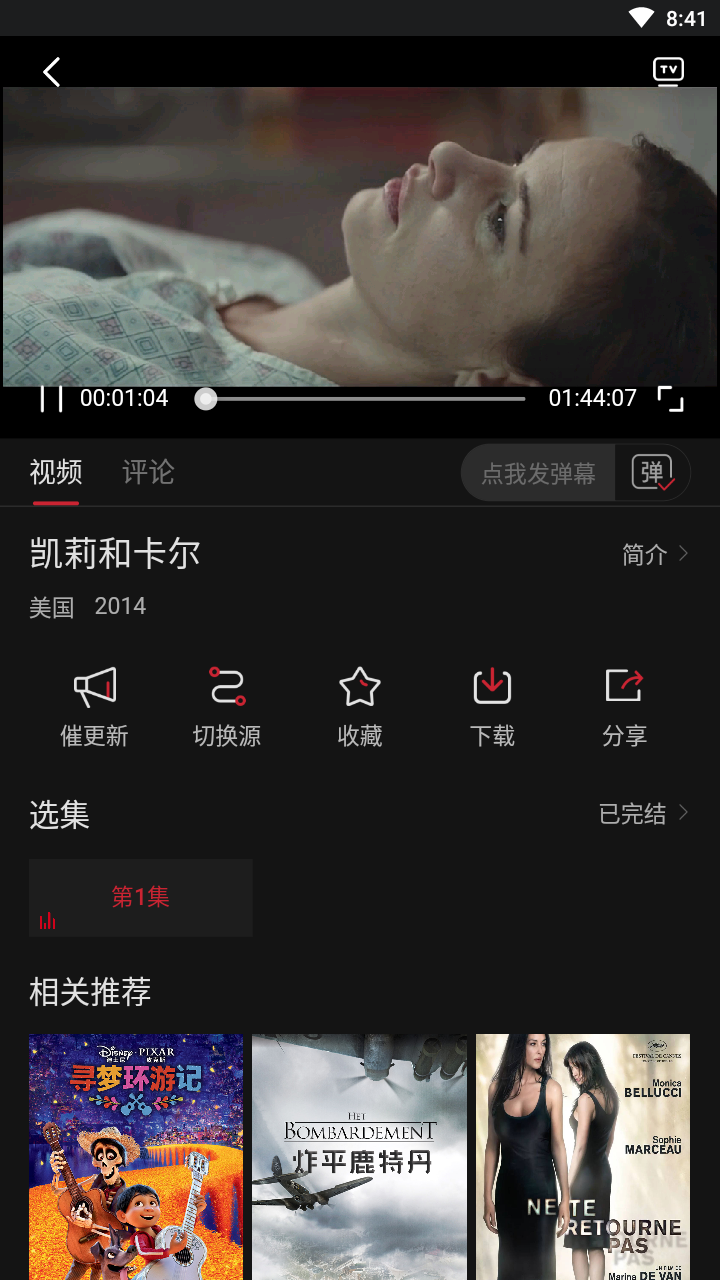Open the 炸平鹿特丹 recommendation

[x=359, y=1157]
